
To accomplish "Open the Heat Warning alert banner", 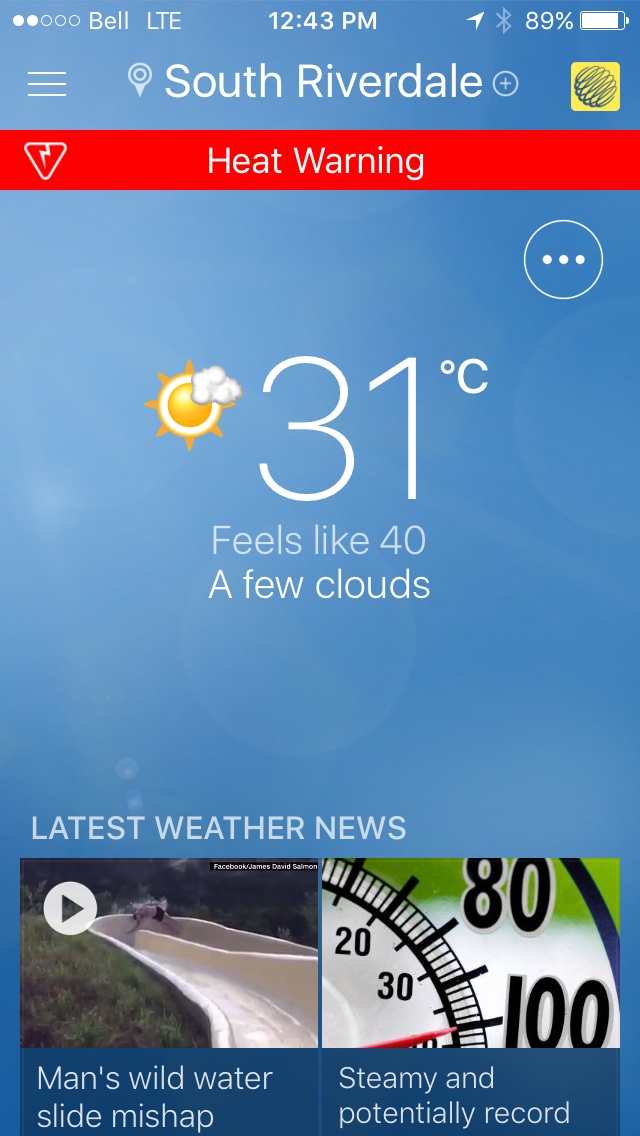I will 320,161.
